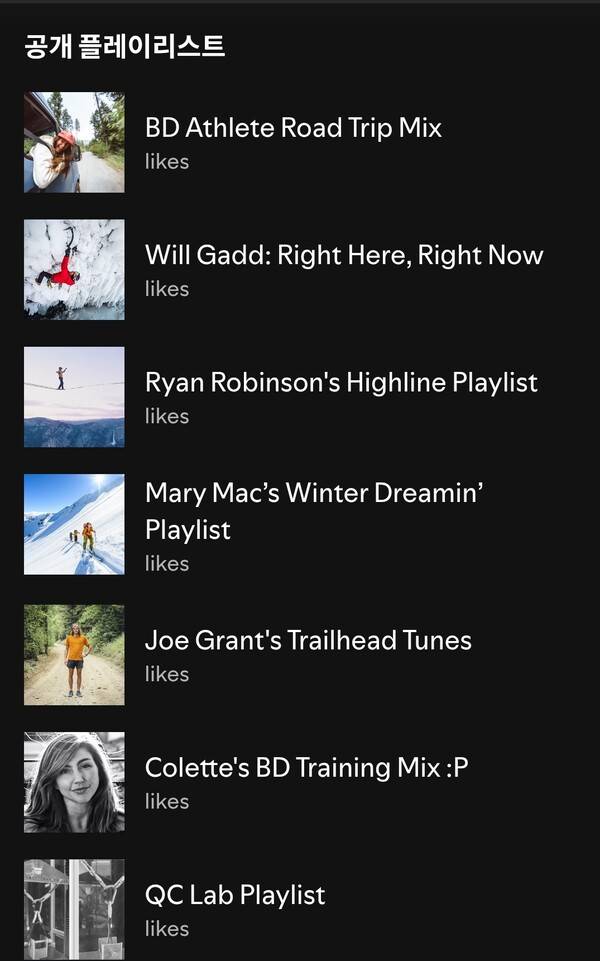Screen dimensions: 600x961
Task: Open the QC Lab Playlist
Action: (x=235, y=894)
